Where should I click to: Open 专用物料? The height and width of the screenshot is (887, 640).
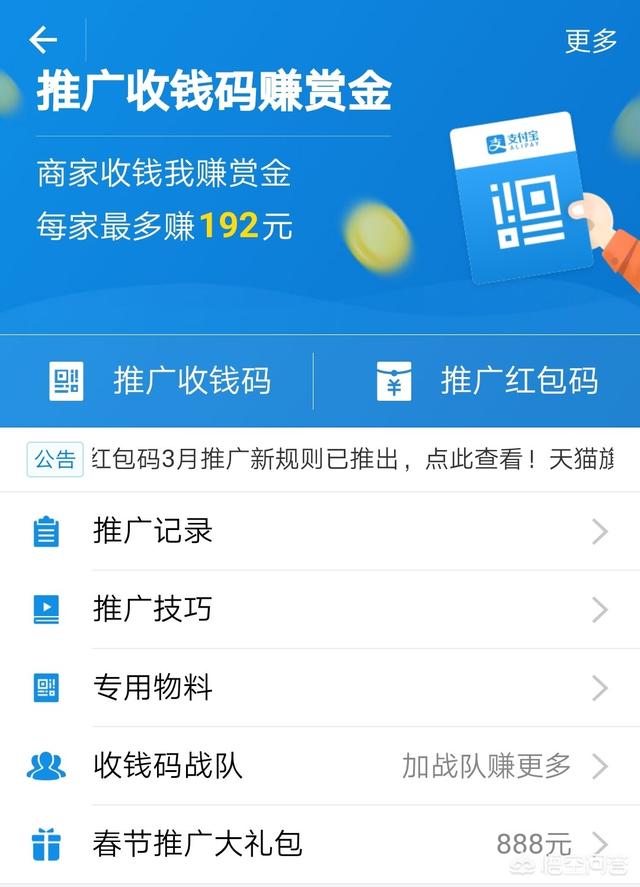[x=320, y=687]
